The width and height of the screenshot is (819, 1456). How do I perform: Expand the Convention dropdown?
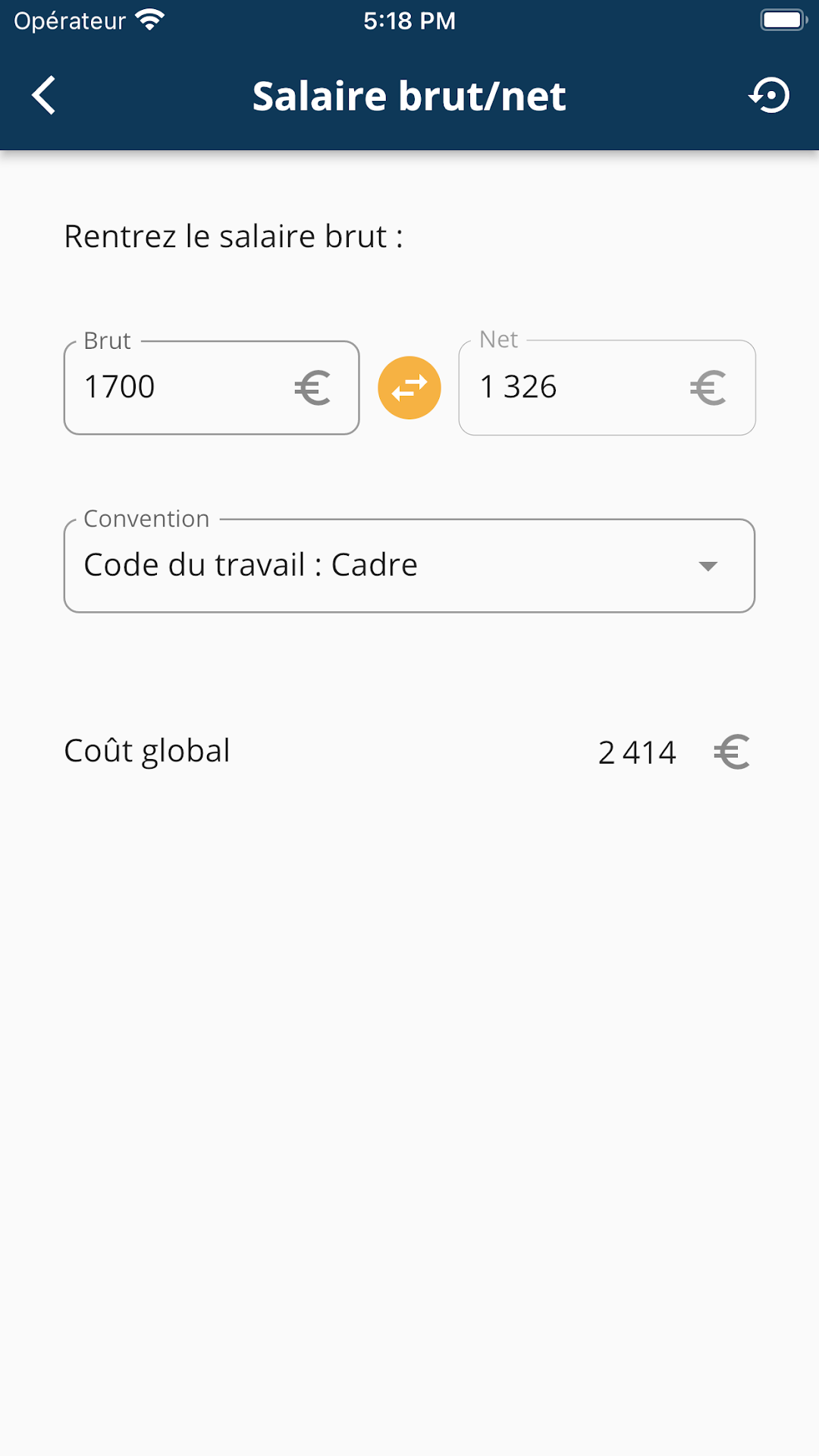click(x=409, y=566)
